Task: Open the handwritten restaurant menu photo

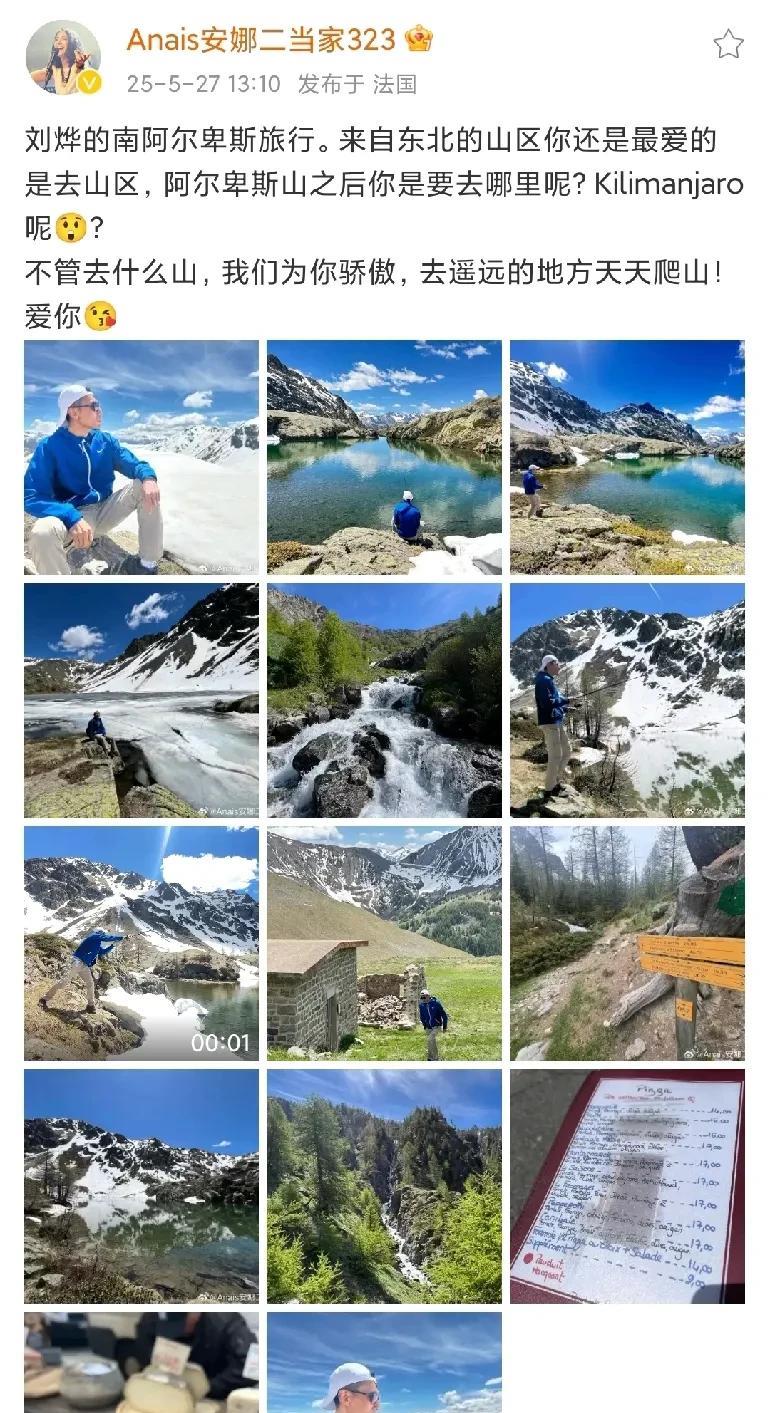Action: [x=627, y=1186]
